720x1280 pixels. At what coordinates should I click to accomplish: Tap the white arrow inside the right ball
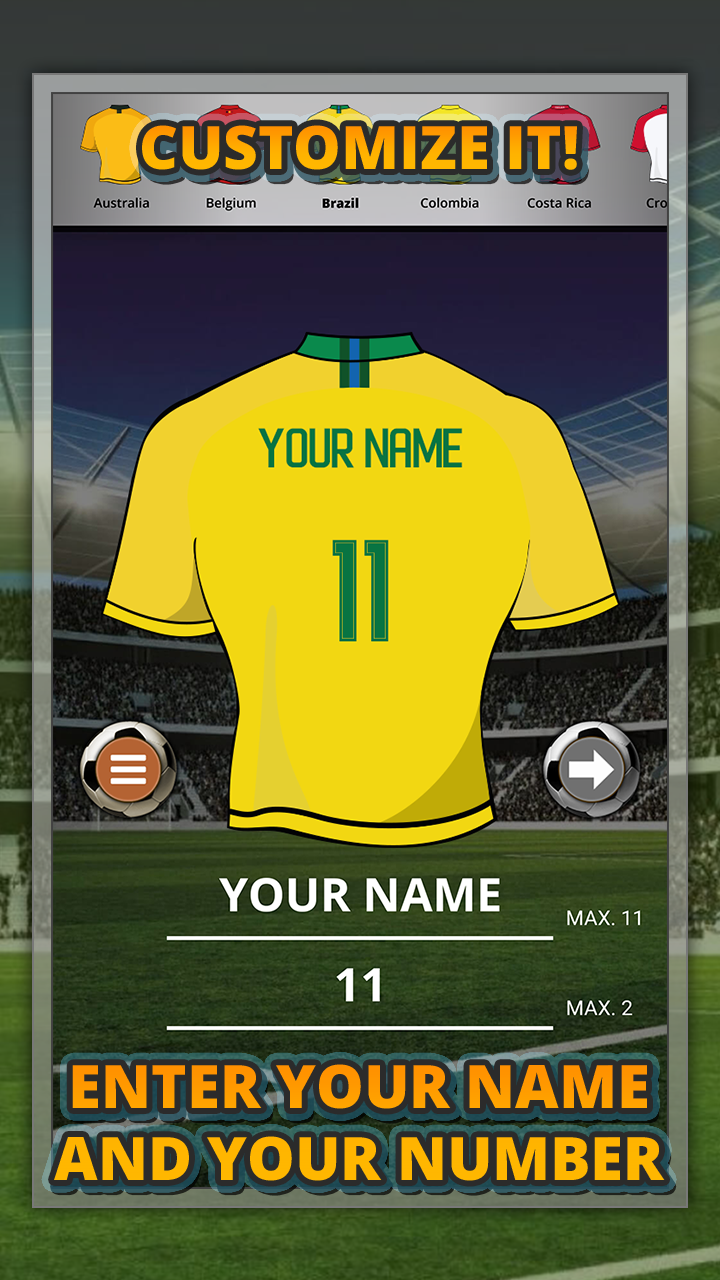point(590,766)
